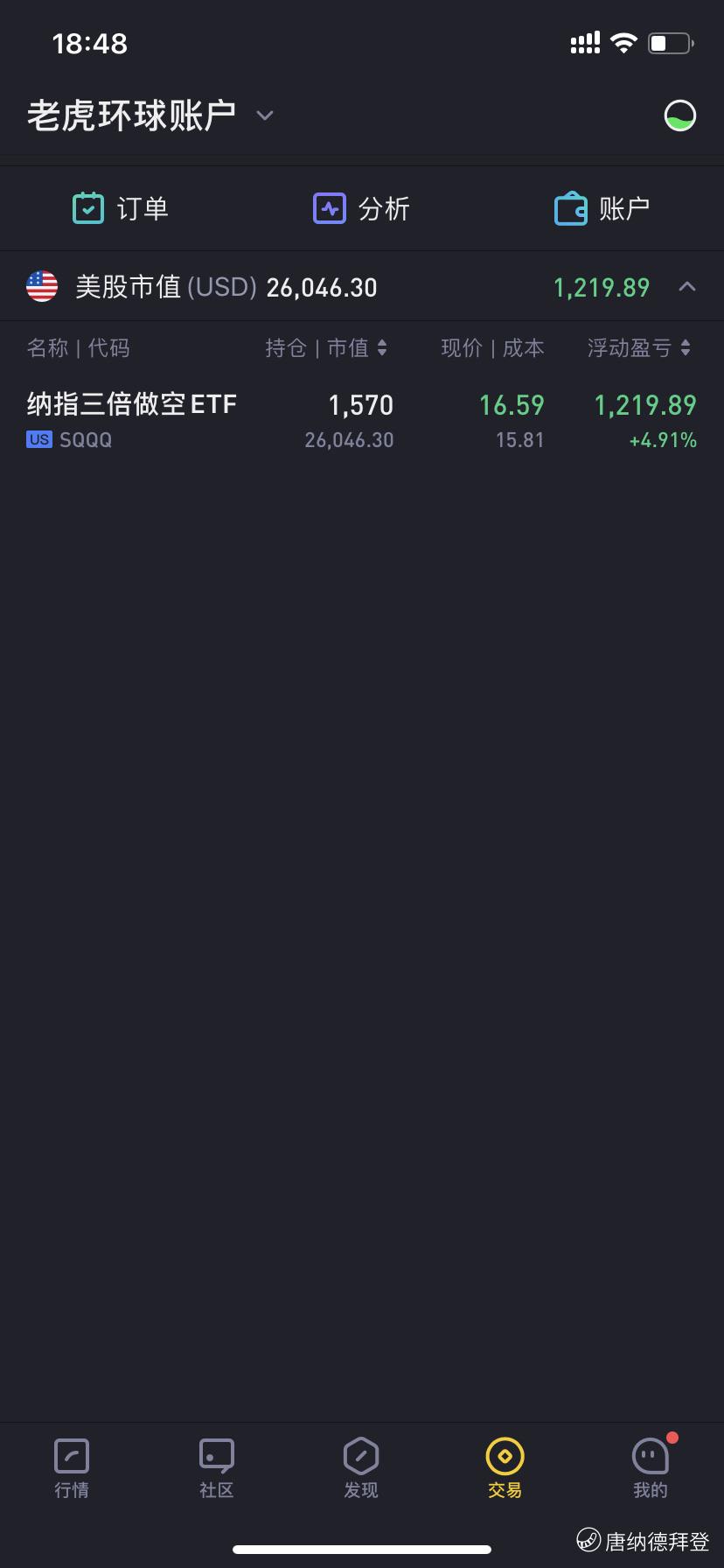The height and width of the screenshot is (1568, 724).
Task: Collapse the 美股市值 section
Action: coord(687,286)
